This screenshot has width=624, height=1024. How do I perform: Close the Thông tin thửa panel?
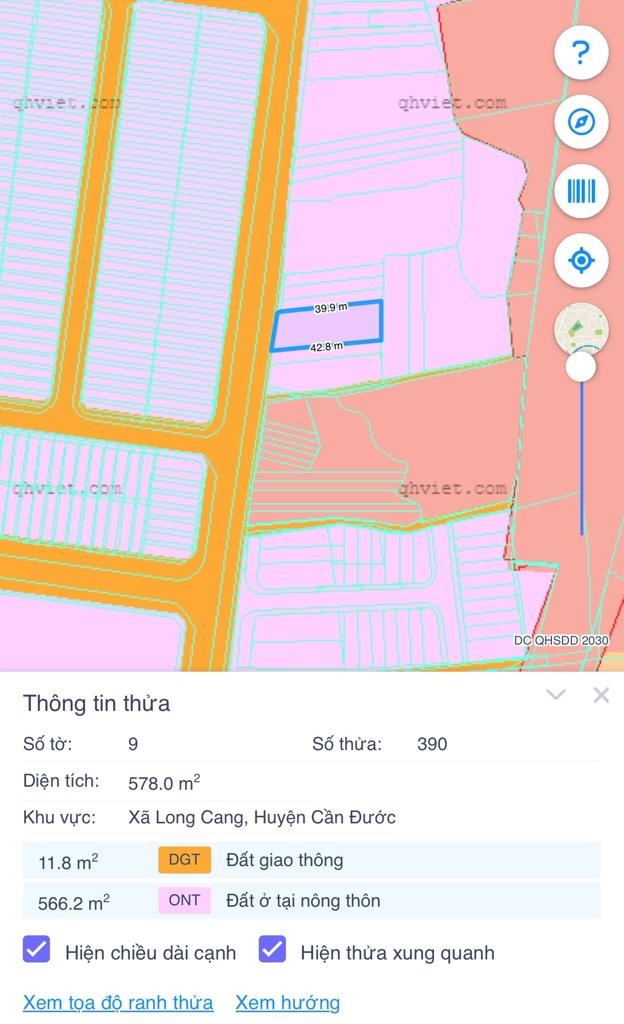[x=601, y=695]
